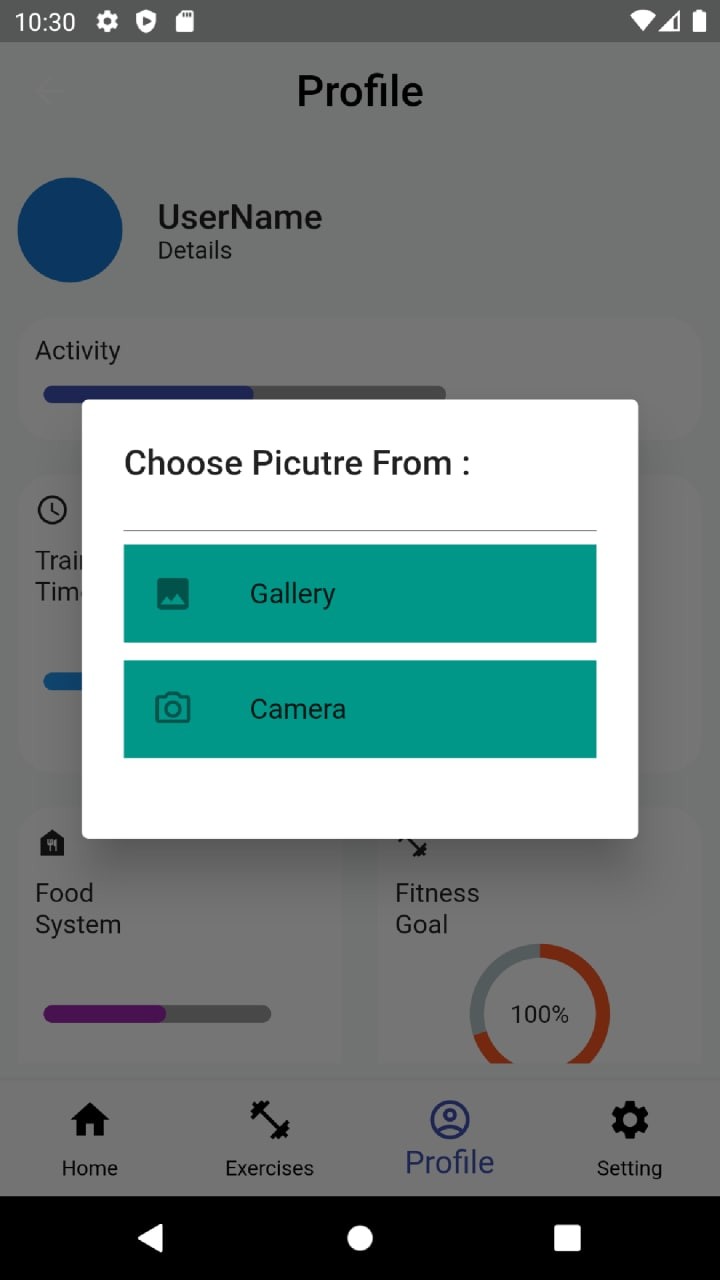
Task: Tap the system back button
Action: (x=151, y=1238)
